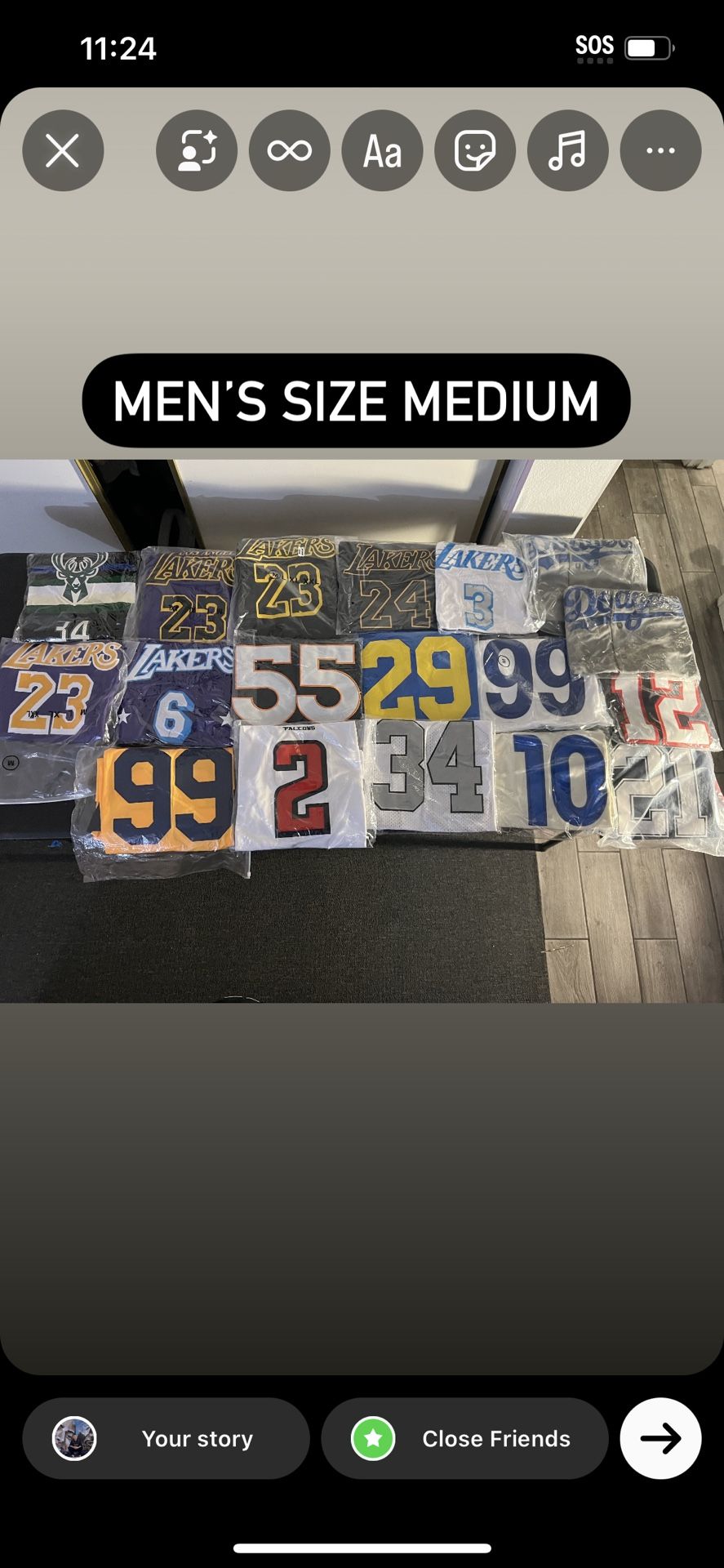
Task: Add music using the music note icon
Action: [568, 150]
